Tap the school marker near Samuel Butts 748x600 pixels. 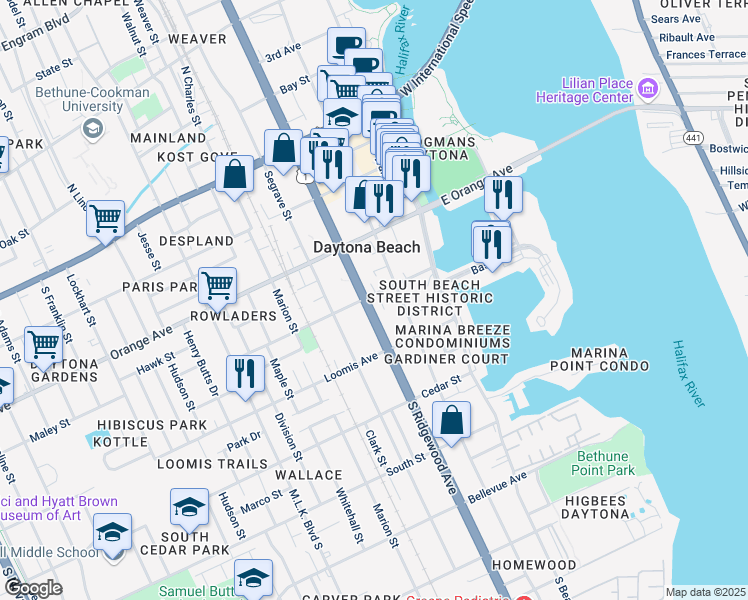253,578
